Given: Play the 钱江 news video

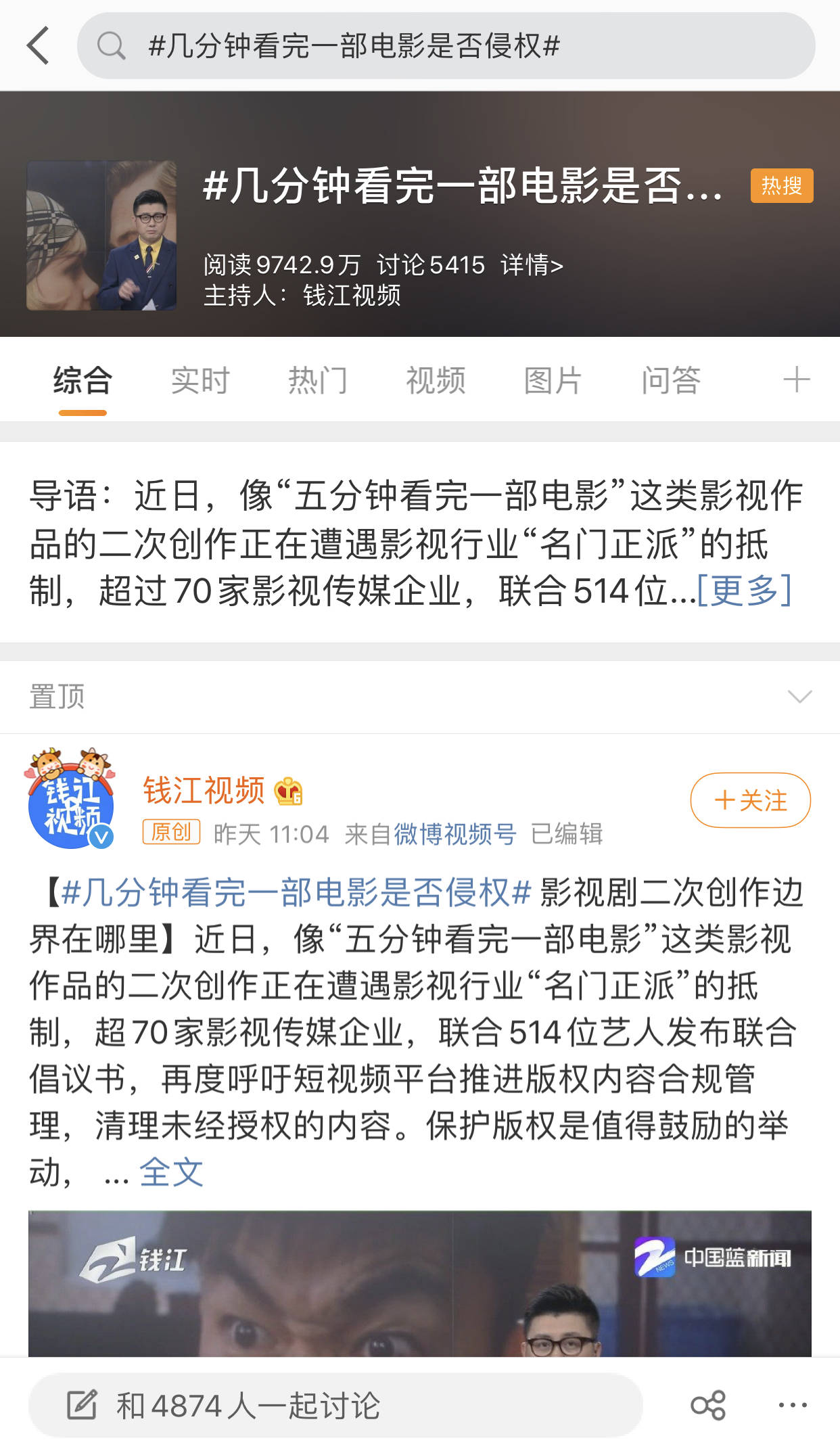Looking at the screenshot, I should click(419, 1284).
